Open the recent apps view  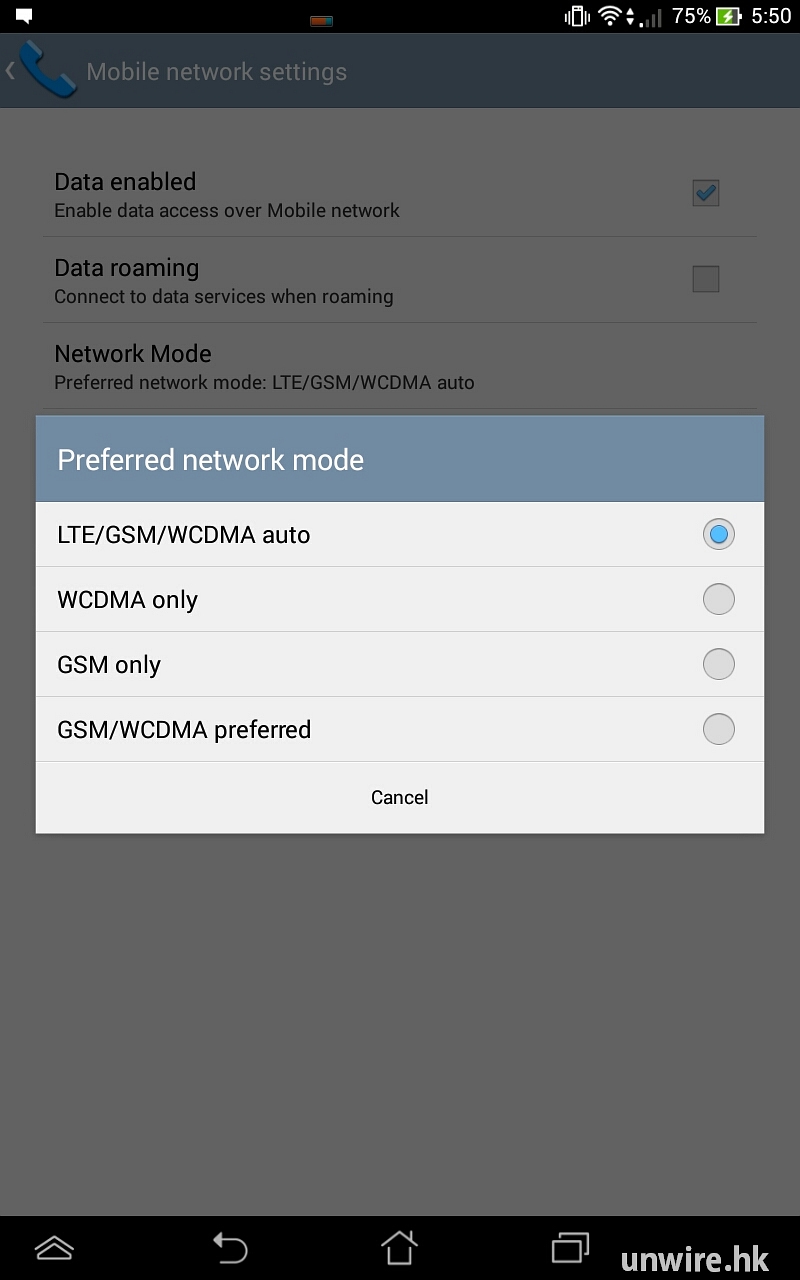click(570, 1247)
